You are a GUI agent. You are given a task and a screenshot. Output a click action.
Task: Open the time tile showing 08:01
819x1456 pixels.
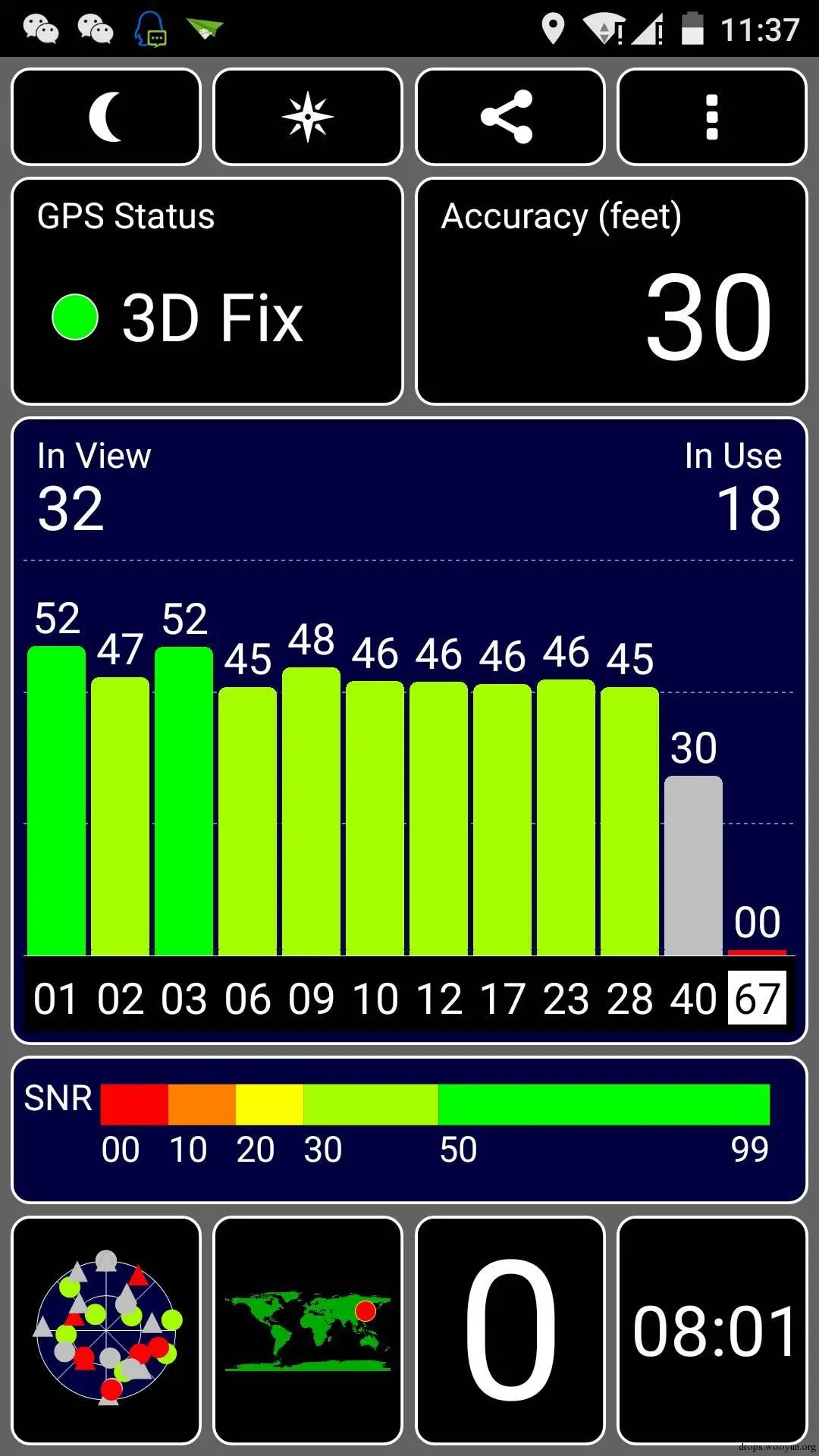[711, 1330]
